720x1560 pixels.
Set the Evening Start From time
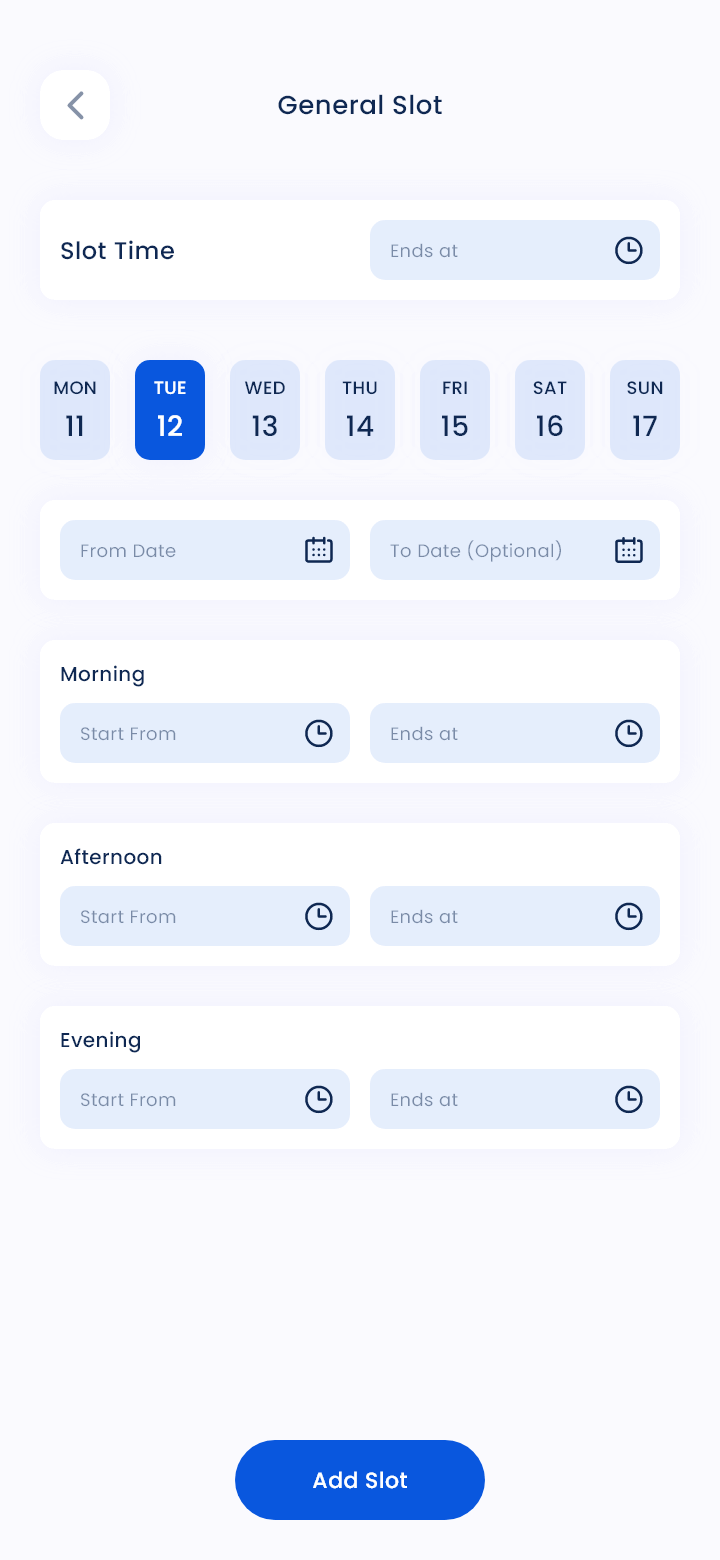(205, 1099)
